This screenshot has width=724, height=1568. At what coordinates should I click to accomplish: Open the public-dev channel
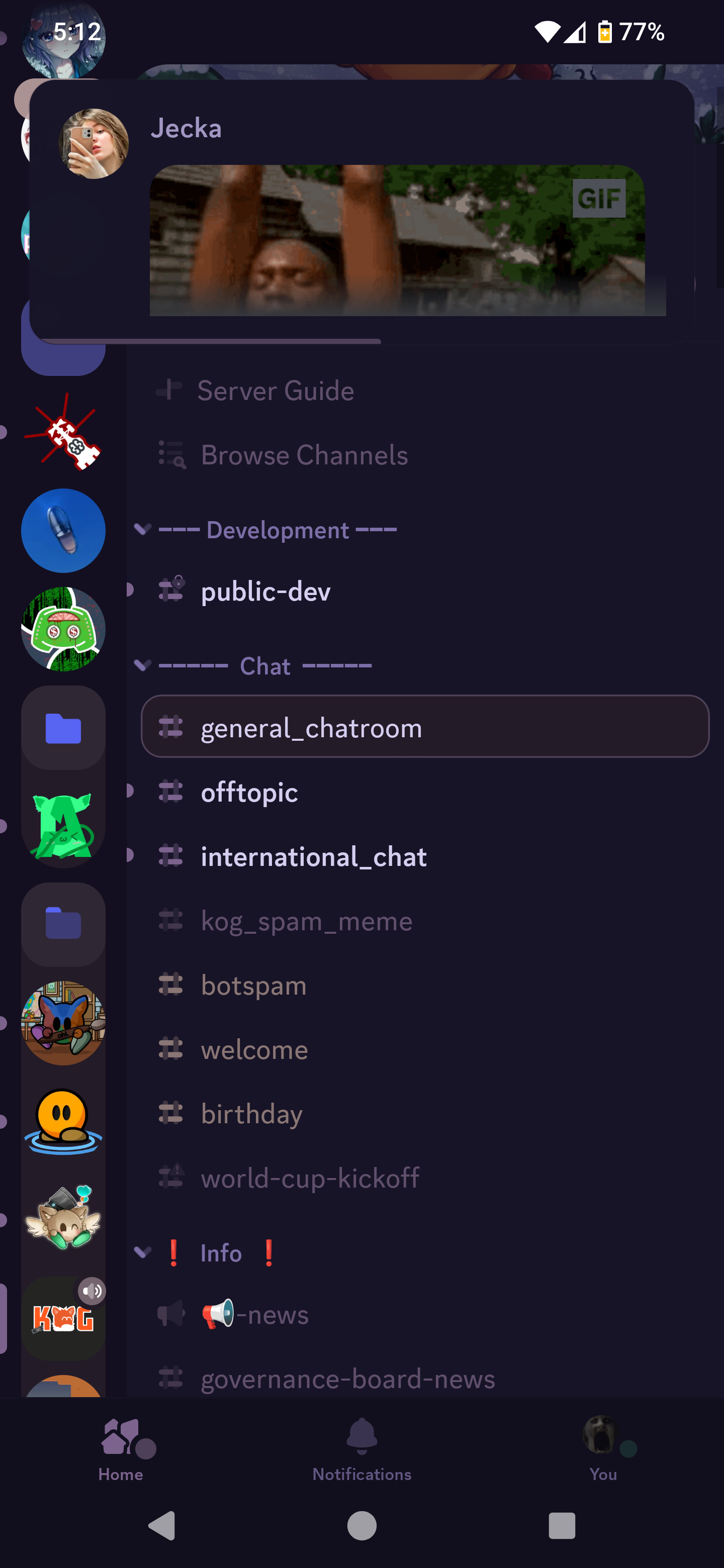coord(424,591)
